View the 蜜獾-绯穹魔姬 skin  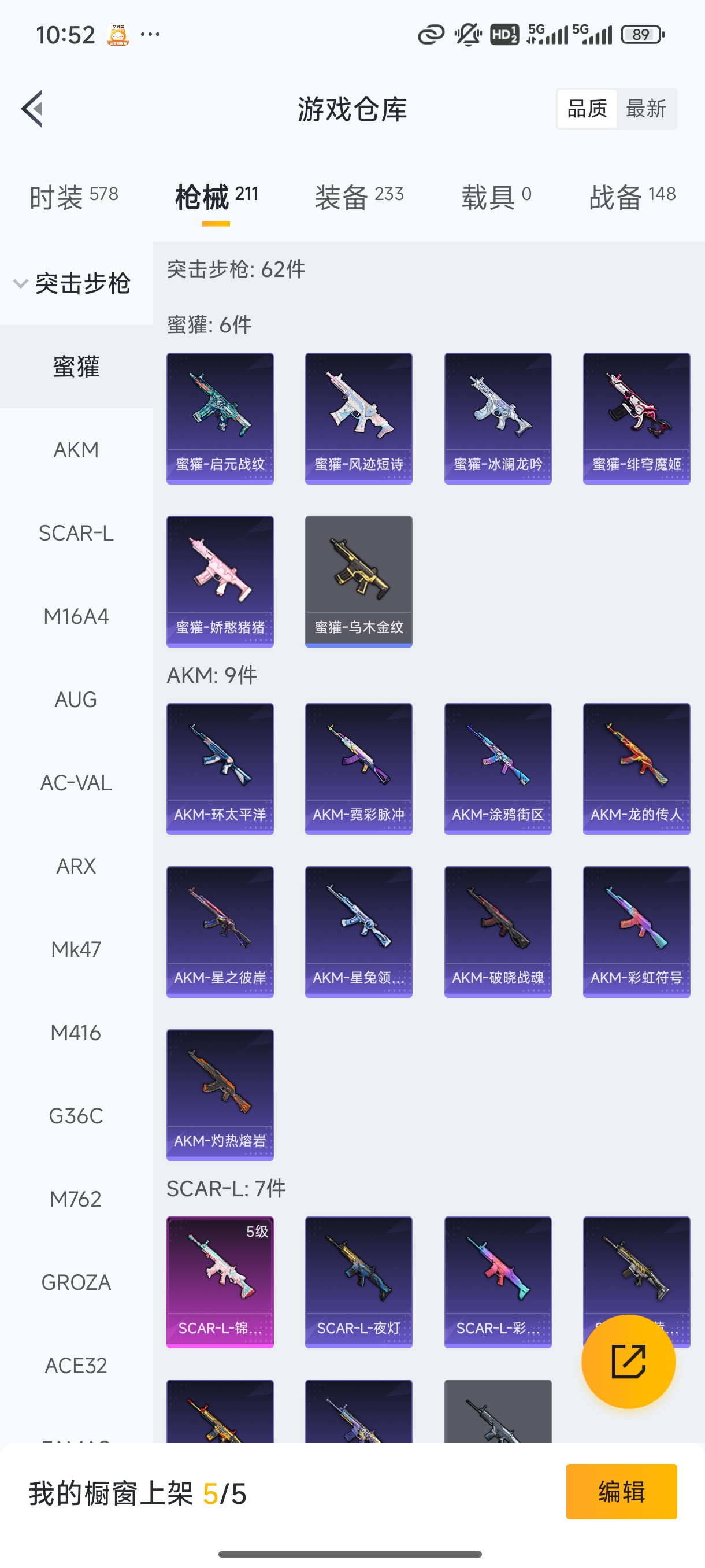point(636,419)
